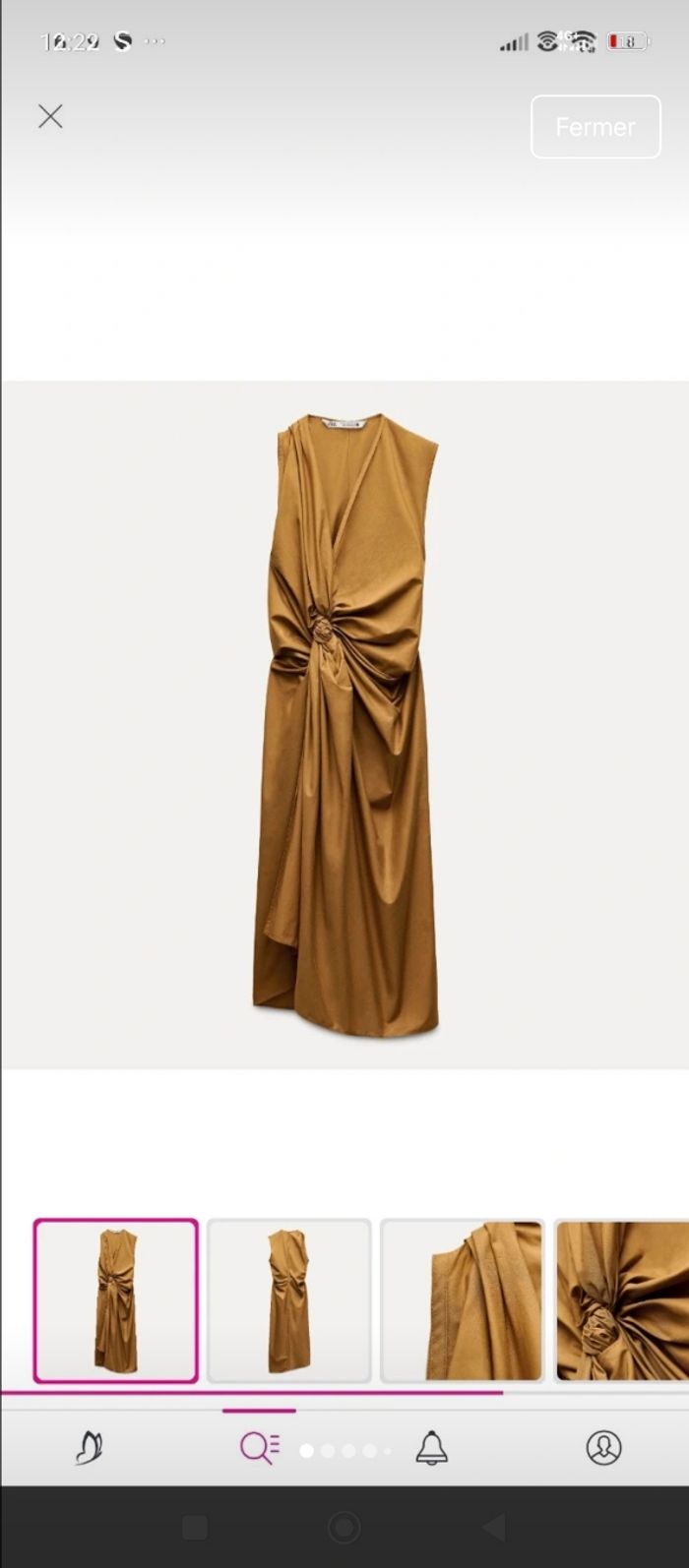Tap the Fermer button
This screenshot has width=689, height=1568.
595,127
